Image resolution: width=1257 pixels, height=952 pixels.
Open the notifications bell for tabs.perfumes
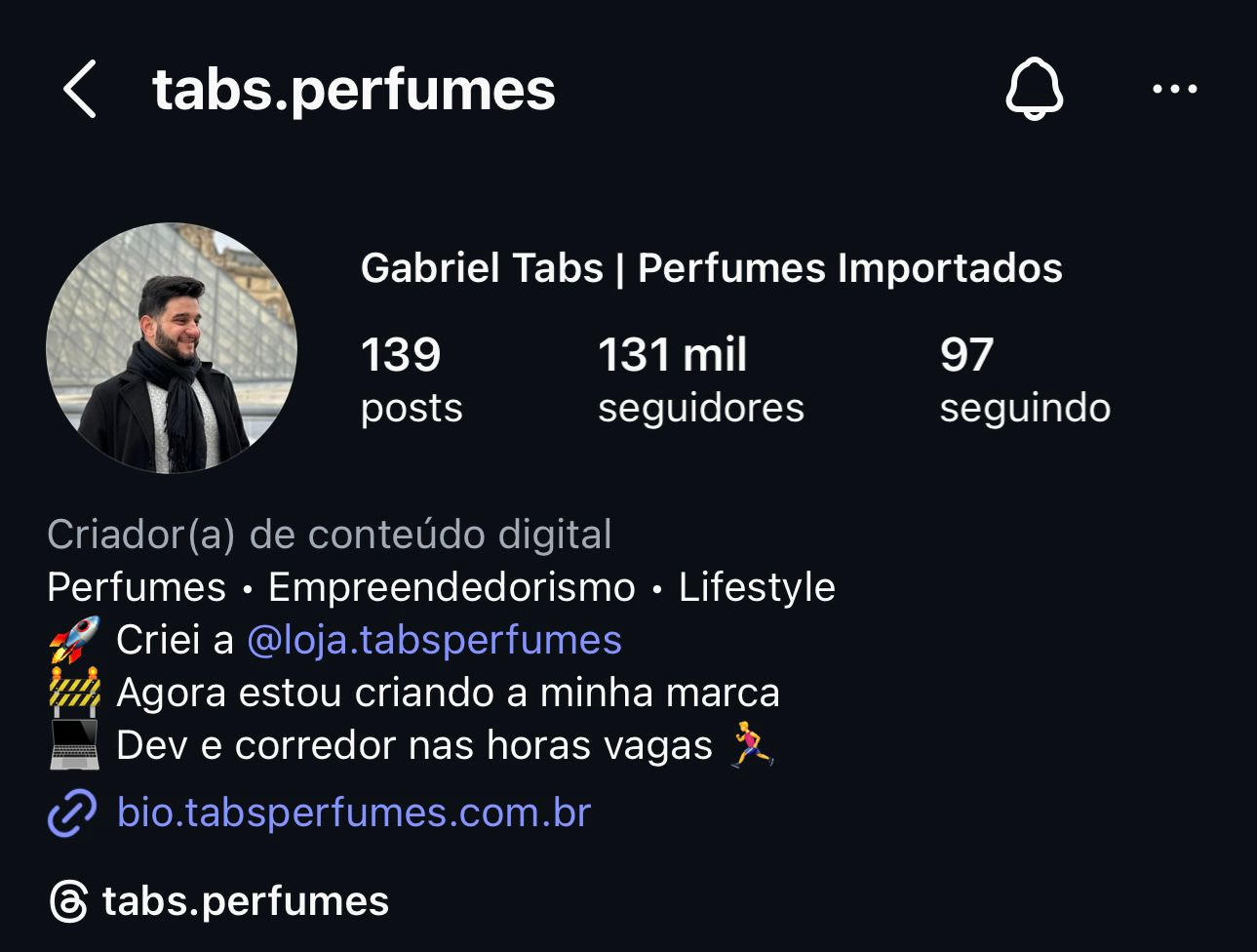click(x=1034, y=89)
